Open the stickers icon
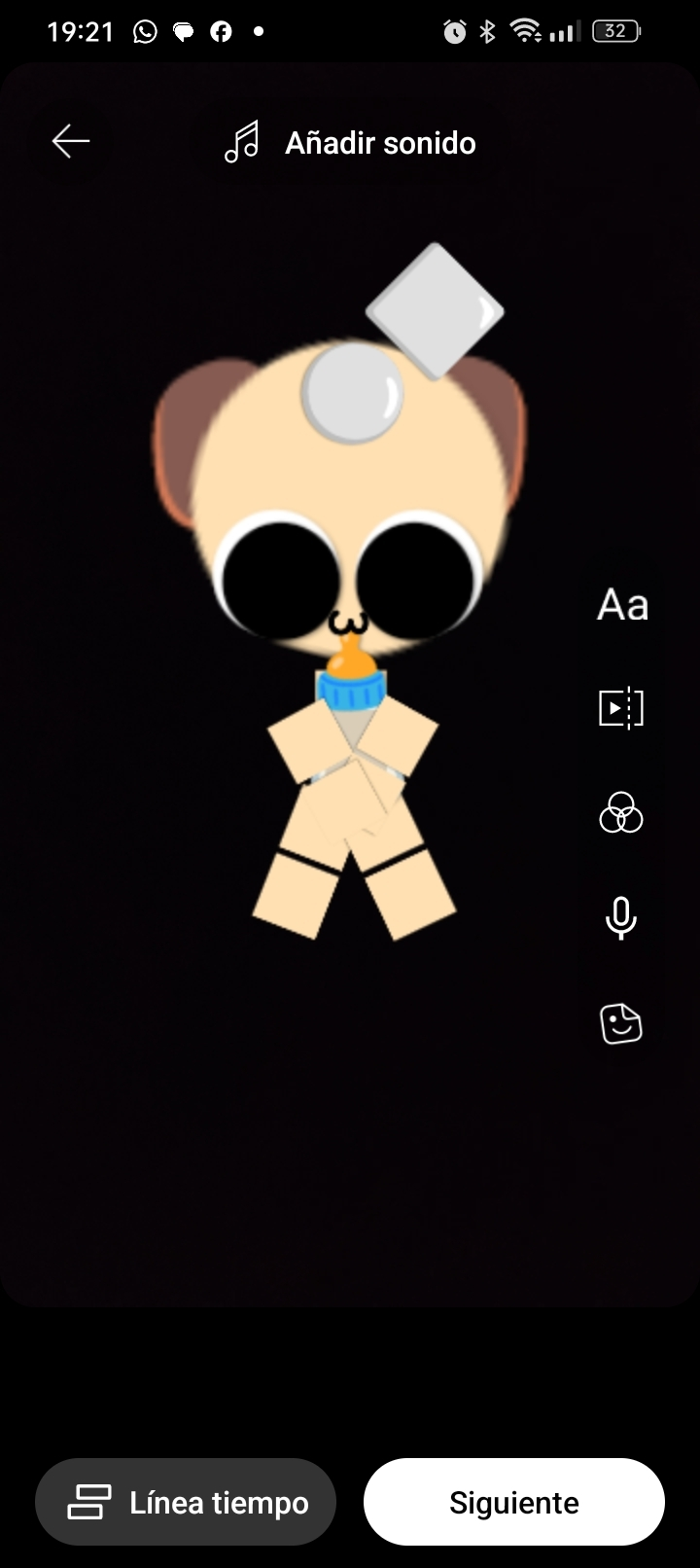700x1568 pixels. click(621, 1023)
